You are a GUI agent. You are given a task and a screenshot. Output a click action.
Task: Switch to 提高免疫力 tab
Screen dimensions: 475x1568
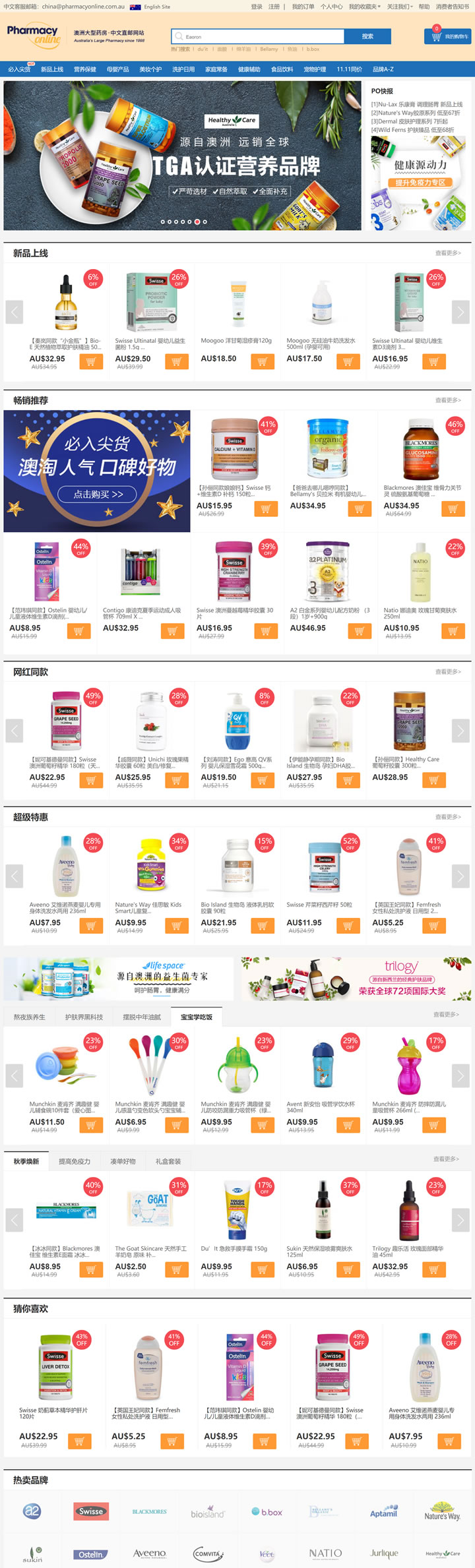[x=75, y=1161]
